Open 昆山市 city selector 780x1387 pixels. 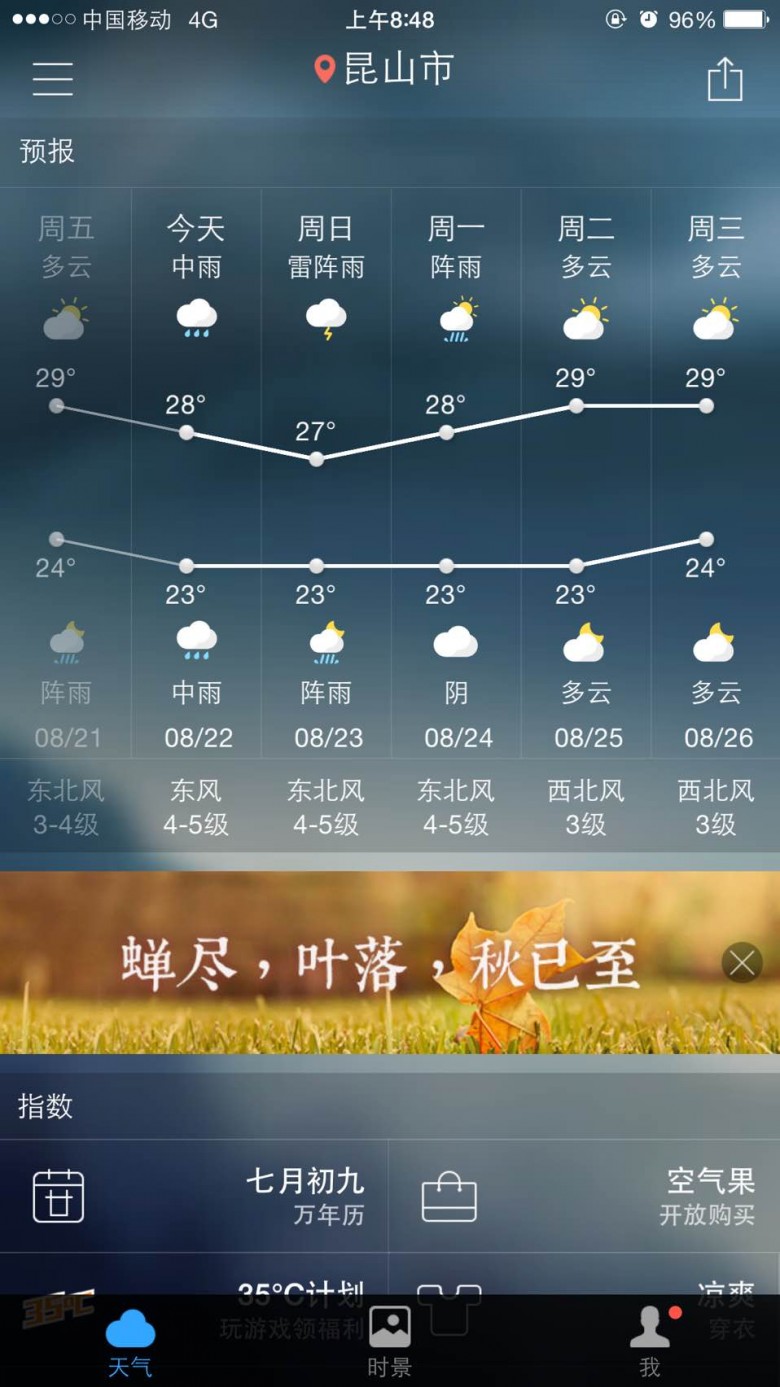384,69
